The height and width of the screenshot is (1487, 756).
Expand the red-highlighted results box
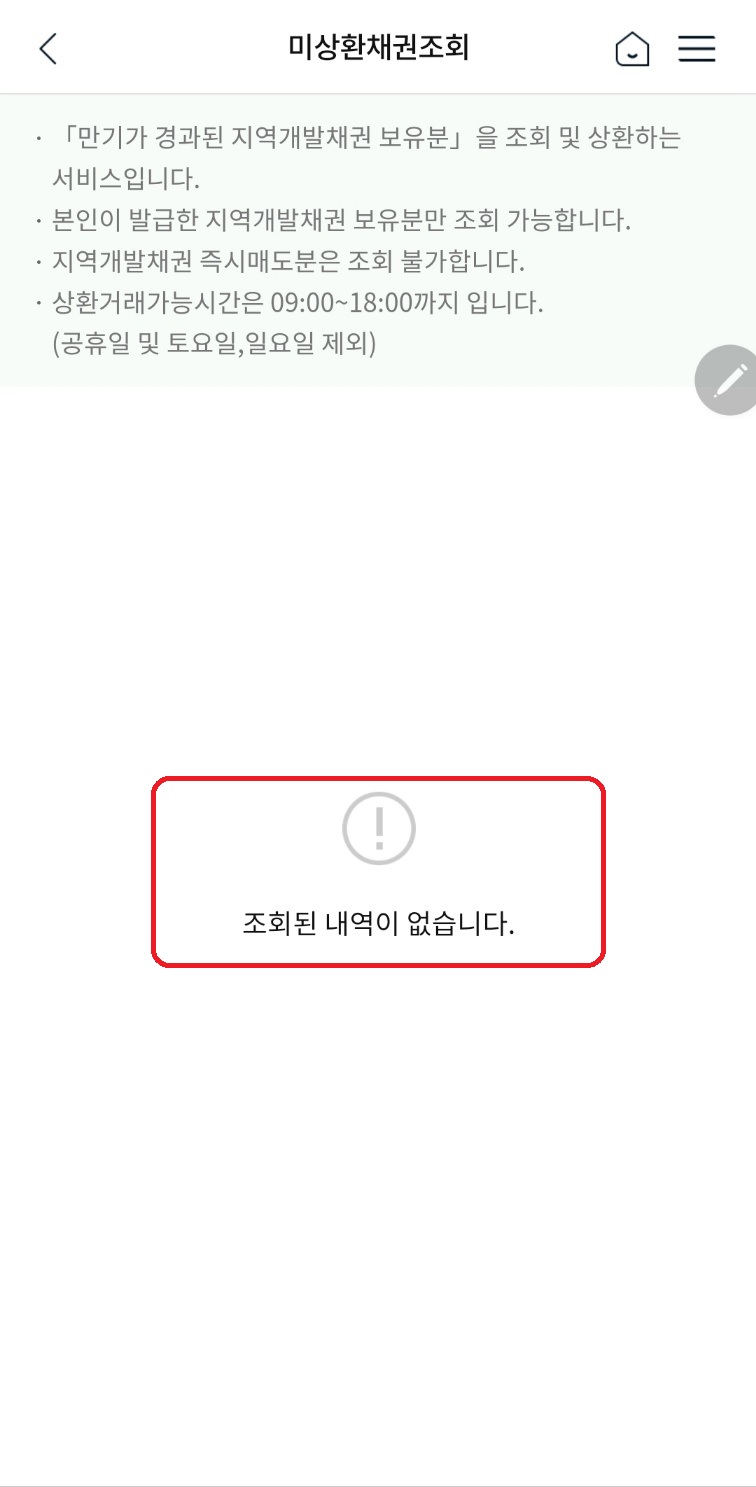[x=378, y=870]
